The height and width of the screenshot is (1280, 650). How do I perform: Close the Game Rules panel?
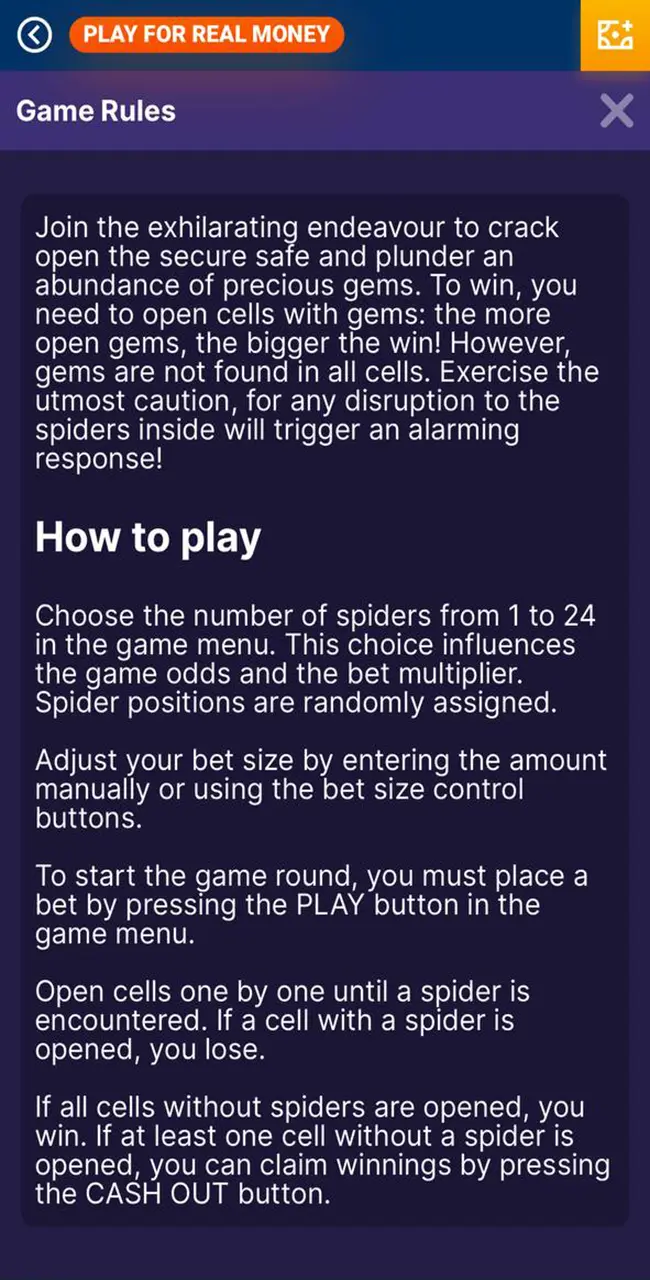click(x=616, y=111)
